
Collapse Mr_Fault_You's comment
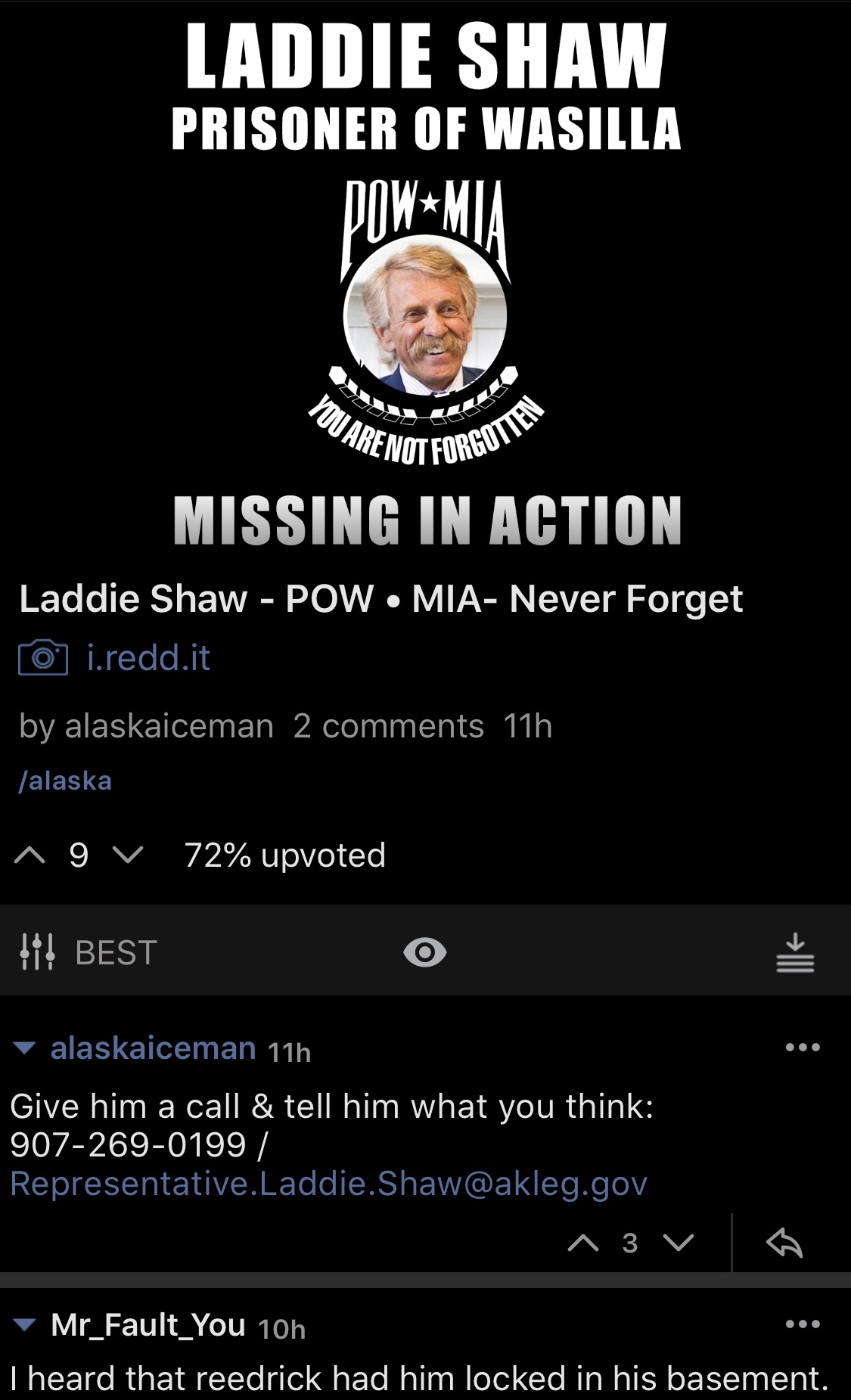point(24,1324)
